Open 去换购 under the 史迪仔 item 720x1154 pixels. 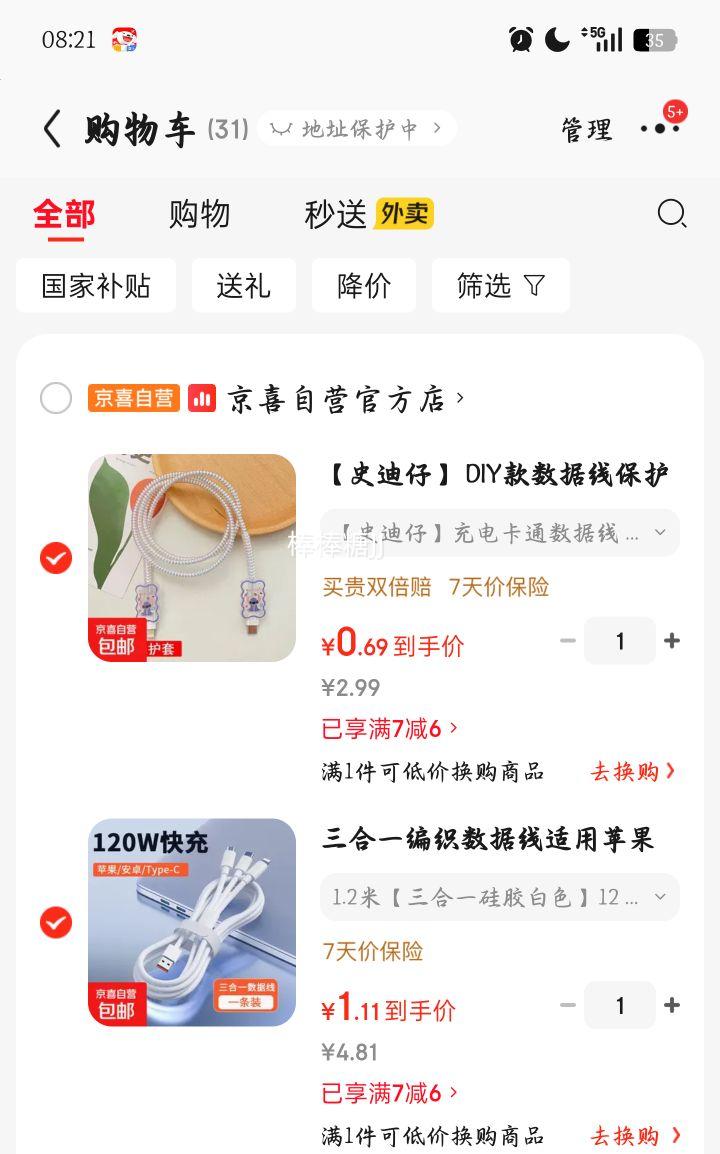632,771
